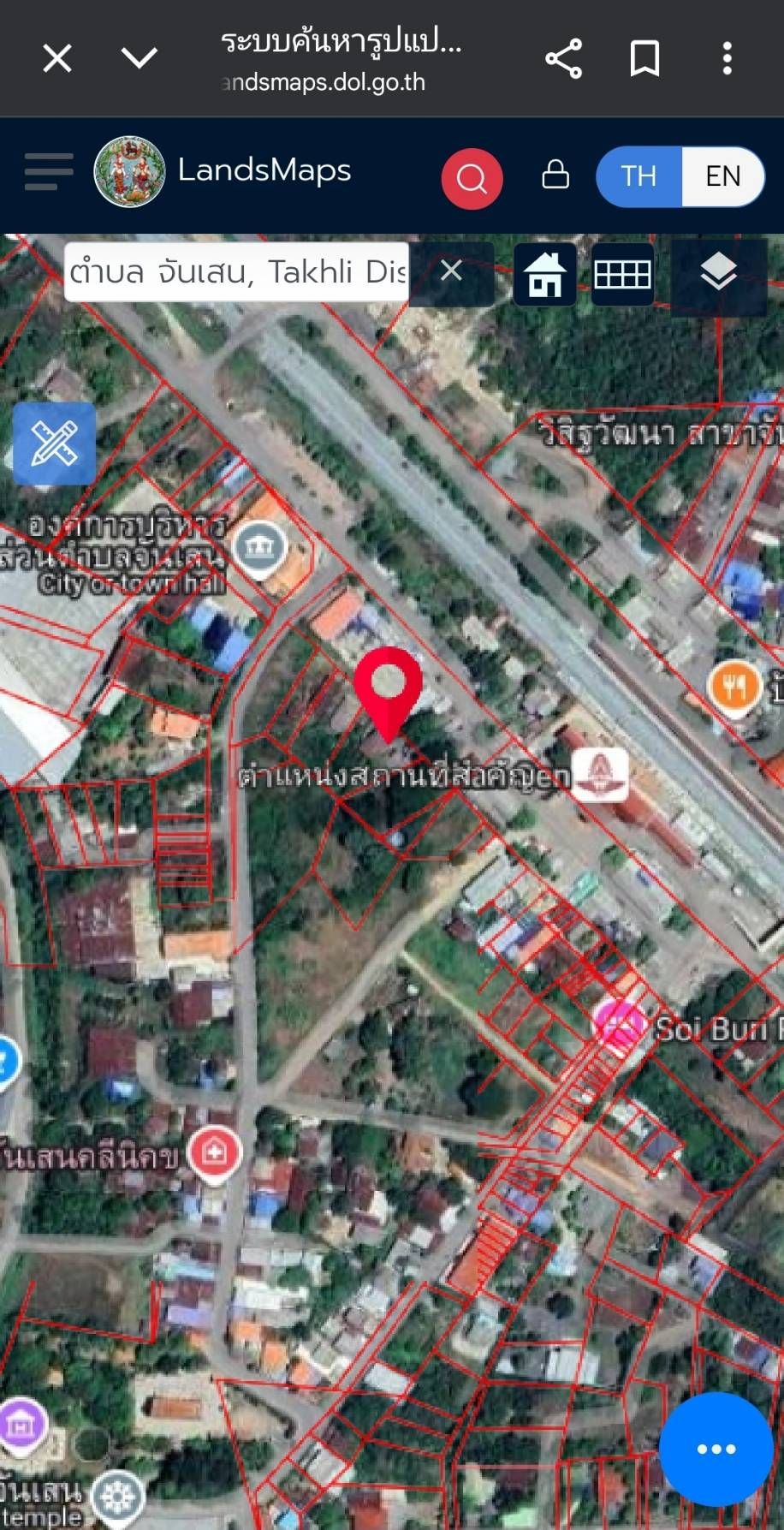Share this LandsMaps page

click(x=563, y=58)
